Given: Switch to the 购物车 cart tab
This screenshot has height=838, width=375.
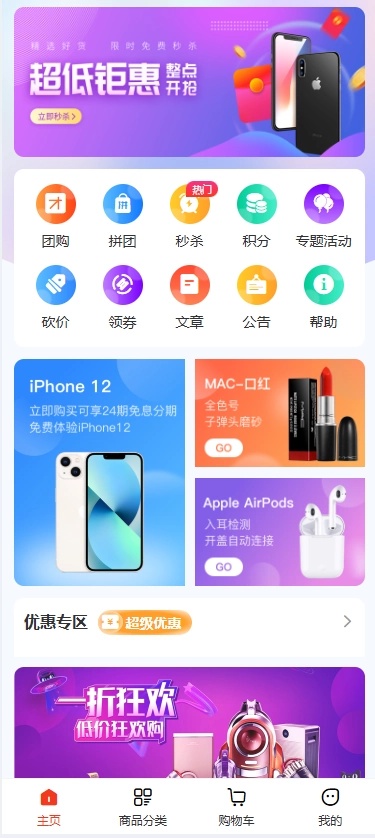Looking at the screenshot, I should tap(236, 808).
